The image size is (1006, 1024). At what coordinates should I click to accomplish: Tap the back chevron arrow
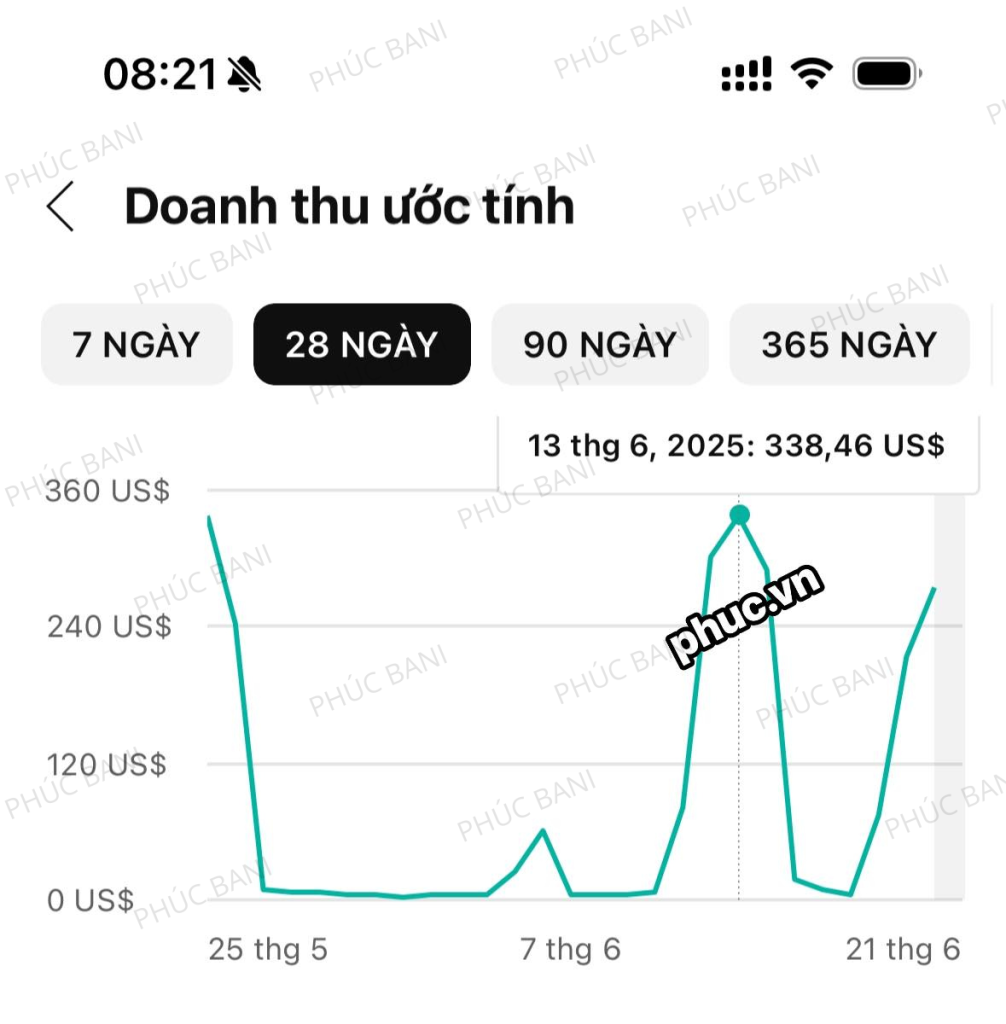(60, 206)
